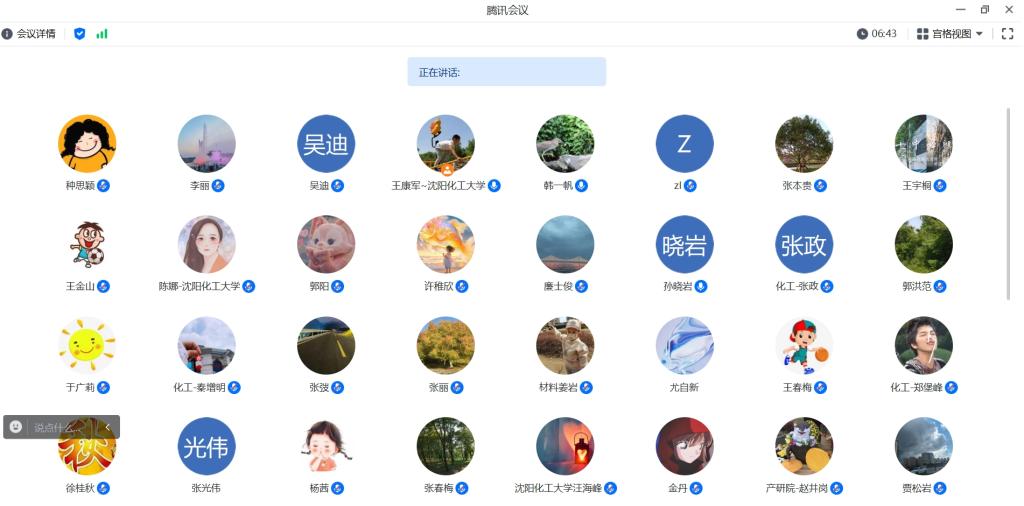Check the green network signal icon
The height and width of the screenshot is (506, 1024).
[102, 34]
